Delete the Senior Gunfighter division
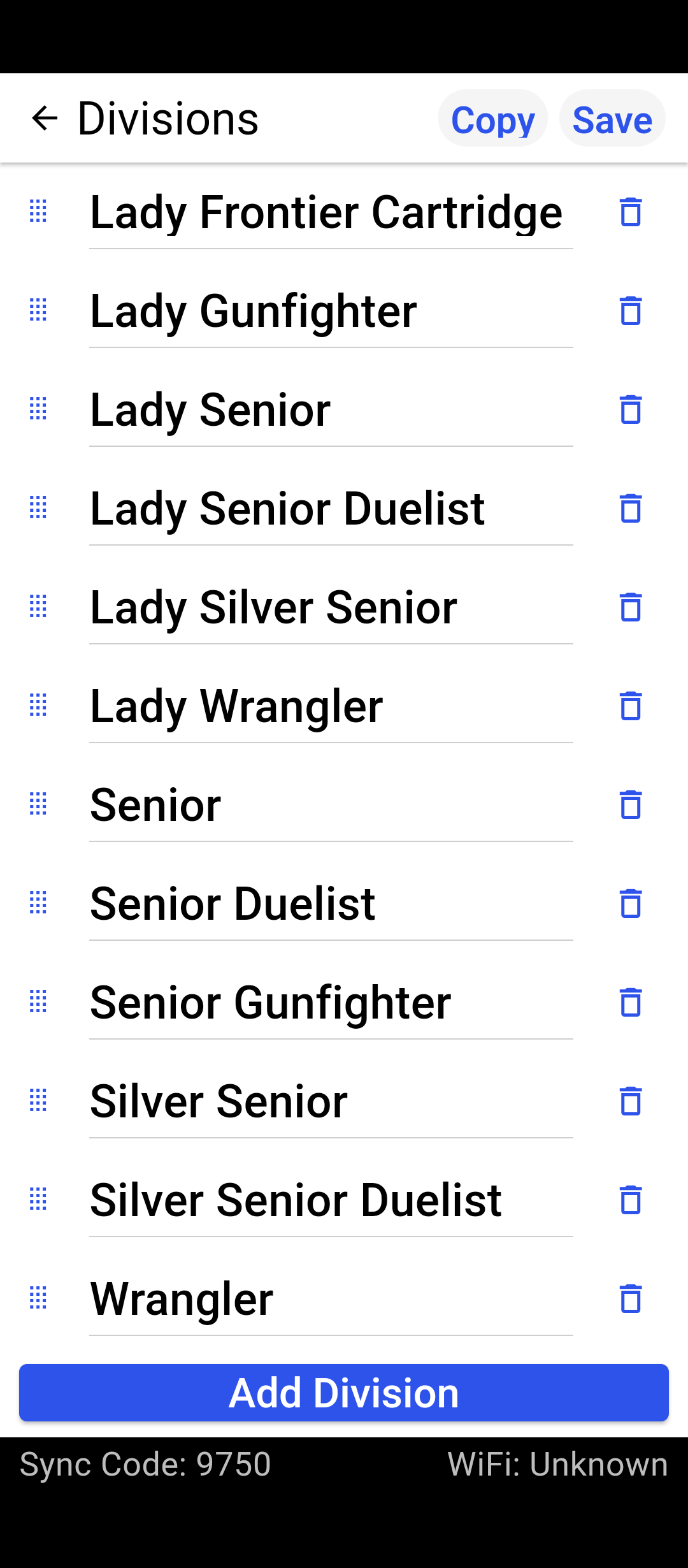Image resolution: width=688 pixels, height=1568 pixels. tap(631, 1003)
